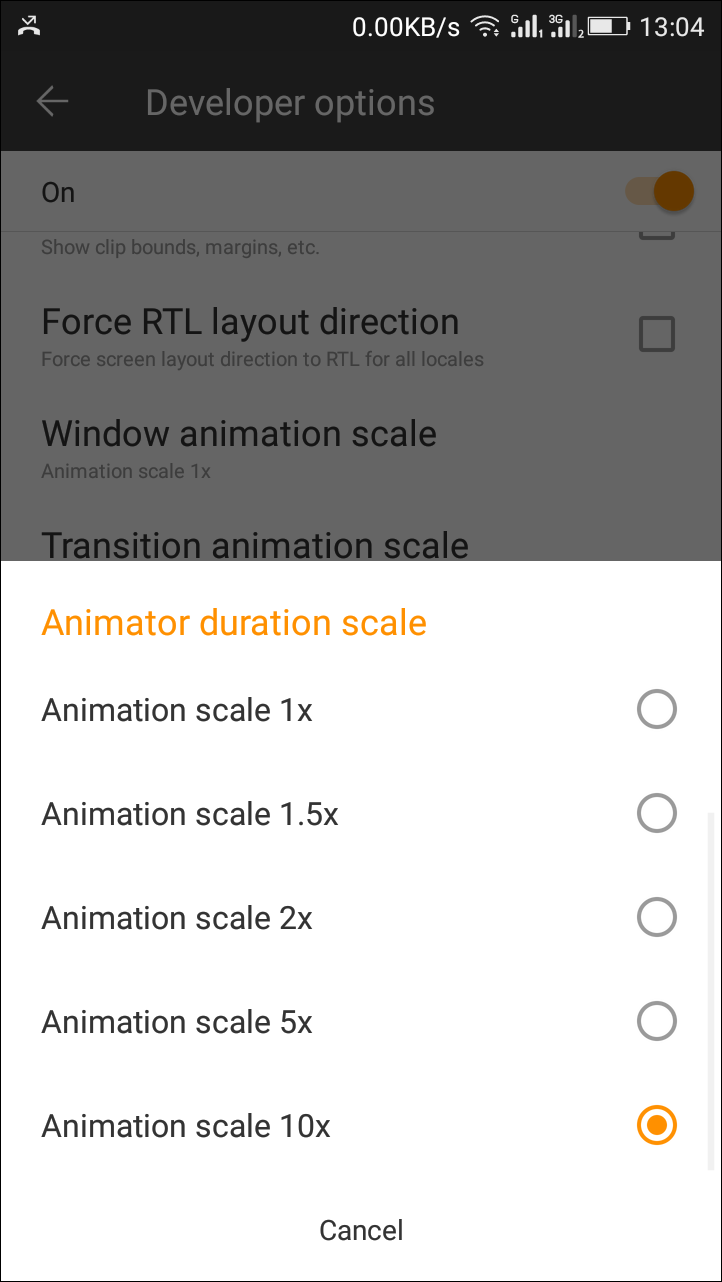The height and width of the screenshot is (1282, 722).
Task: Cancel the Animator duration scale dialog
Action: point(361,1230)
